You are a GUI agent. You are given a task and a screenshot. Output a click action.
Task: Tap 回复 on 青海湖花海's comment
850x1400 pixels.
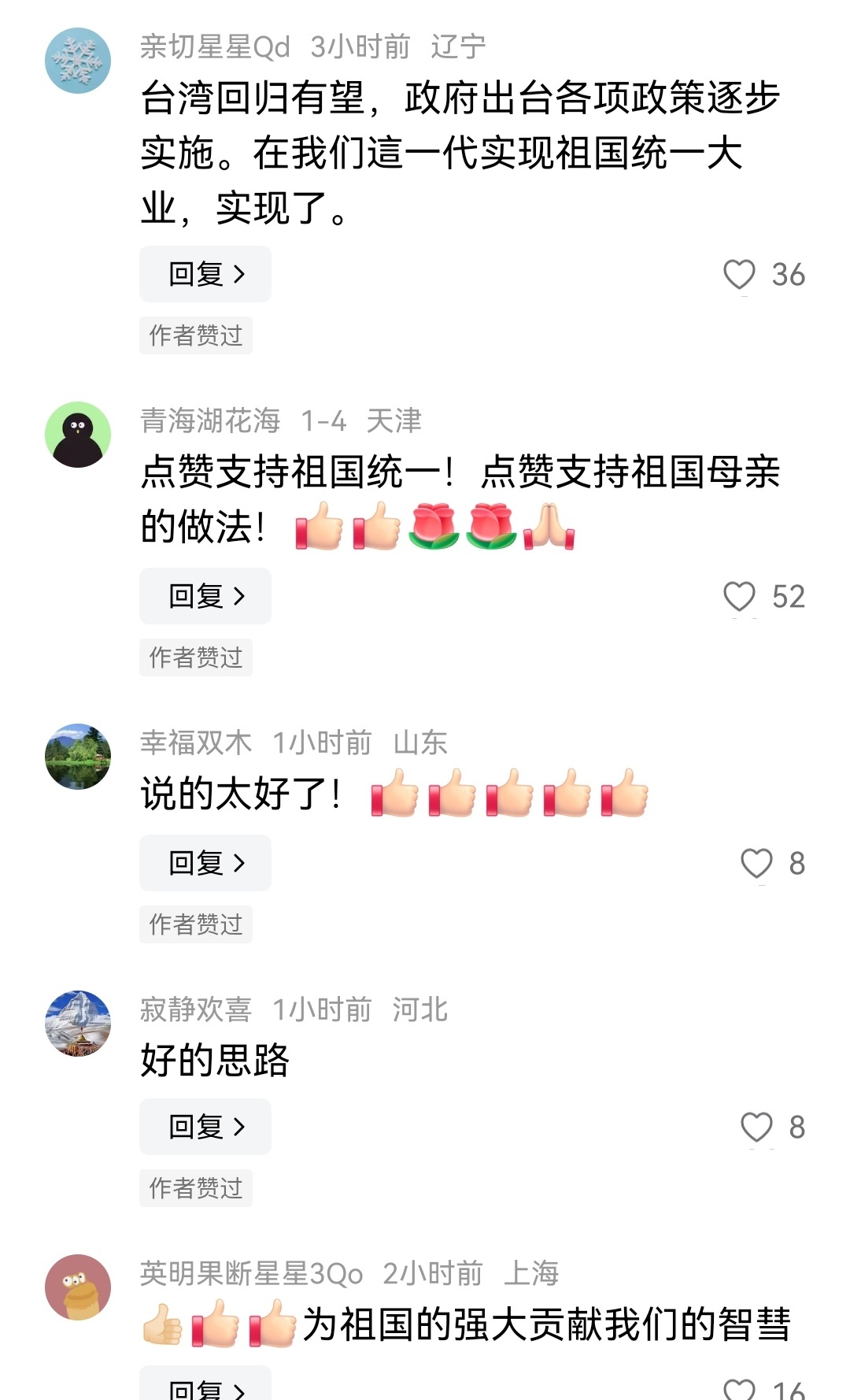205,596
